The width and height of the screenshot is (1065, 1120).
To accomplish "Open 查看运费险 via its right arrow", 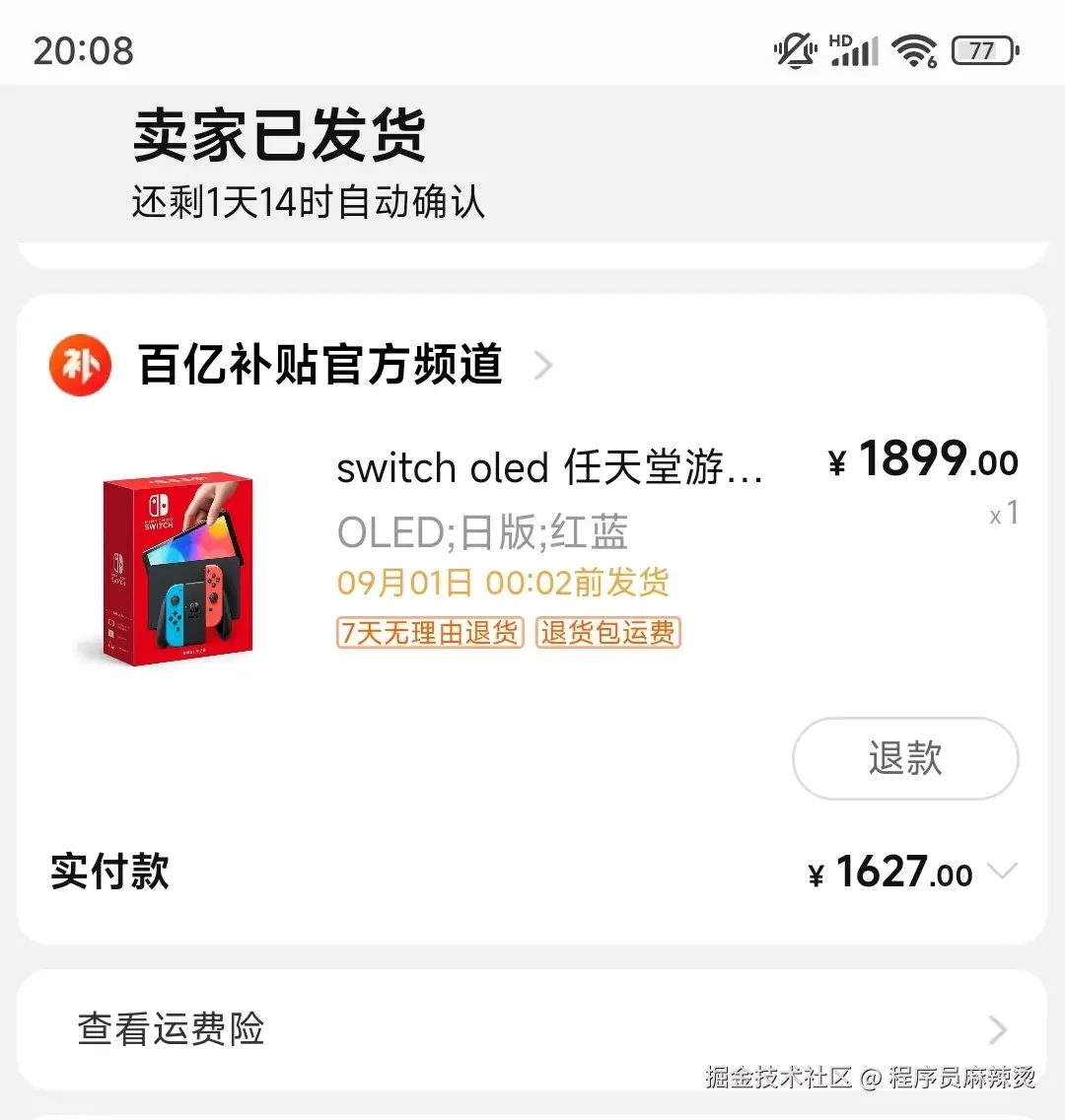I will (998, 1029).
